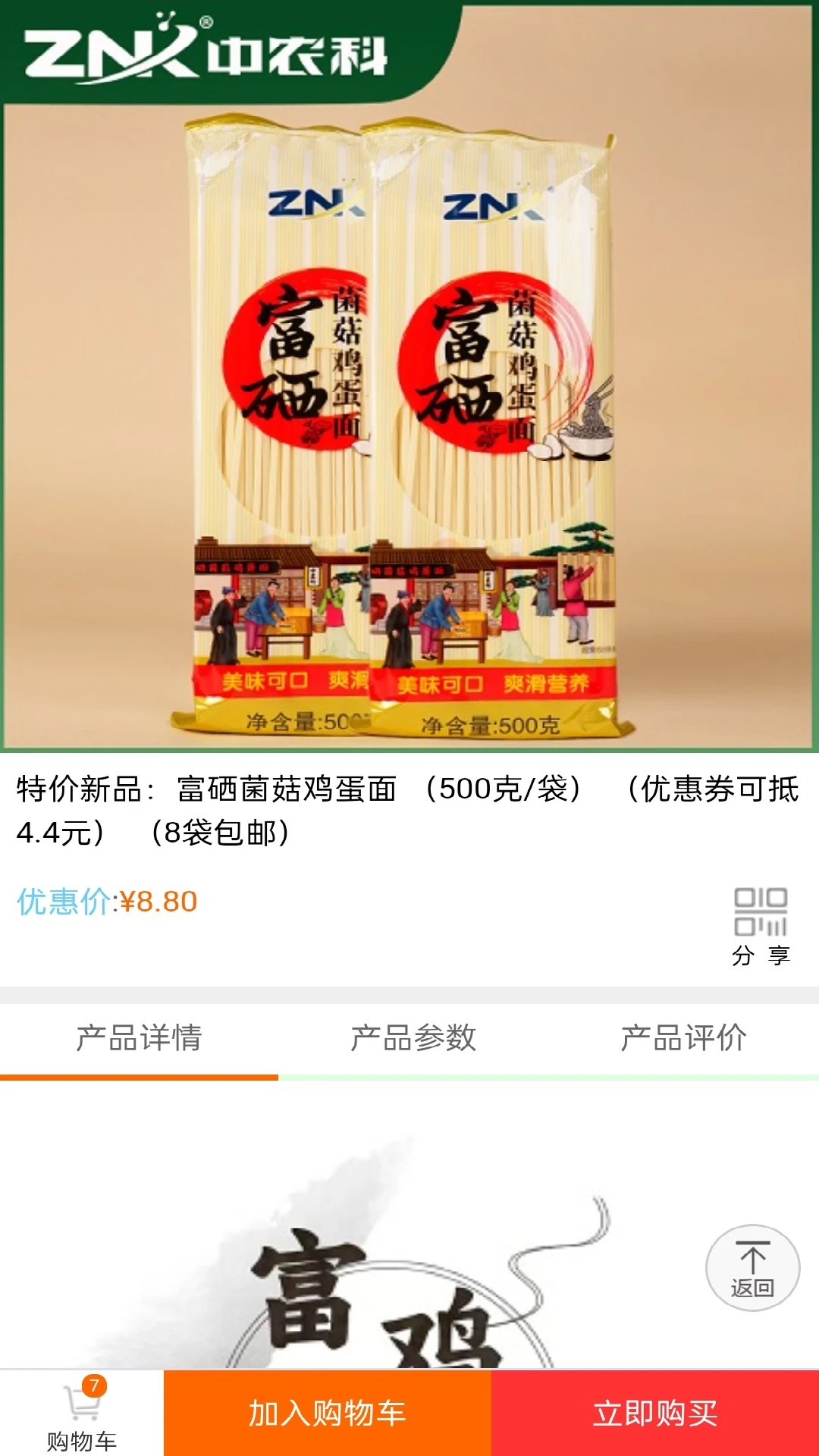Switch to the 产品参数 tab

(413, 1038)
